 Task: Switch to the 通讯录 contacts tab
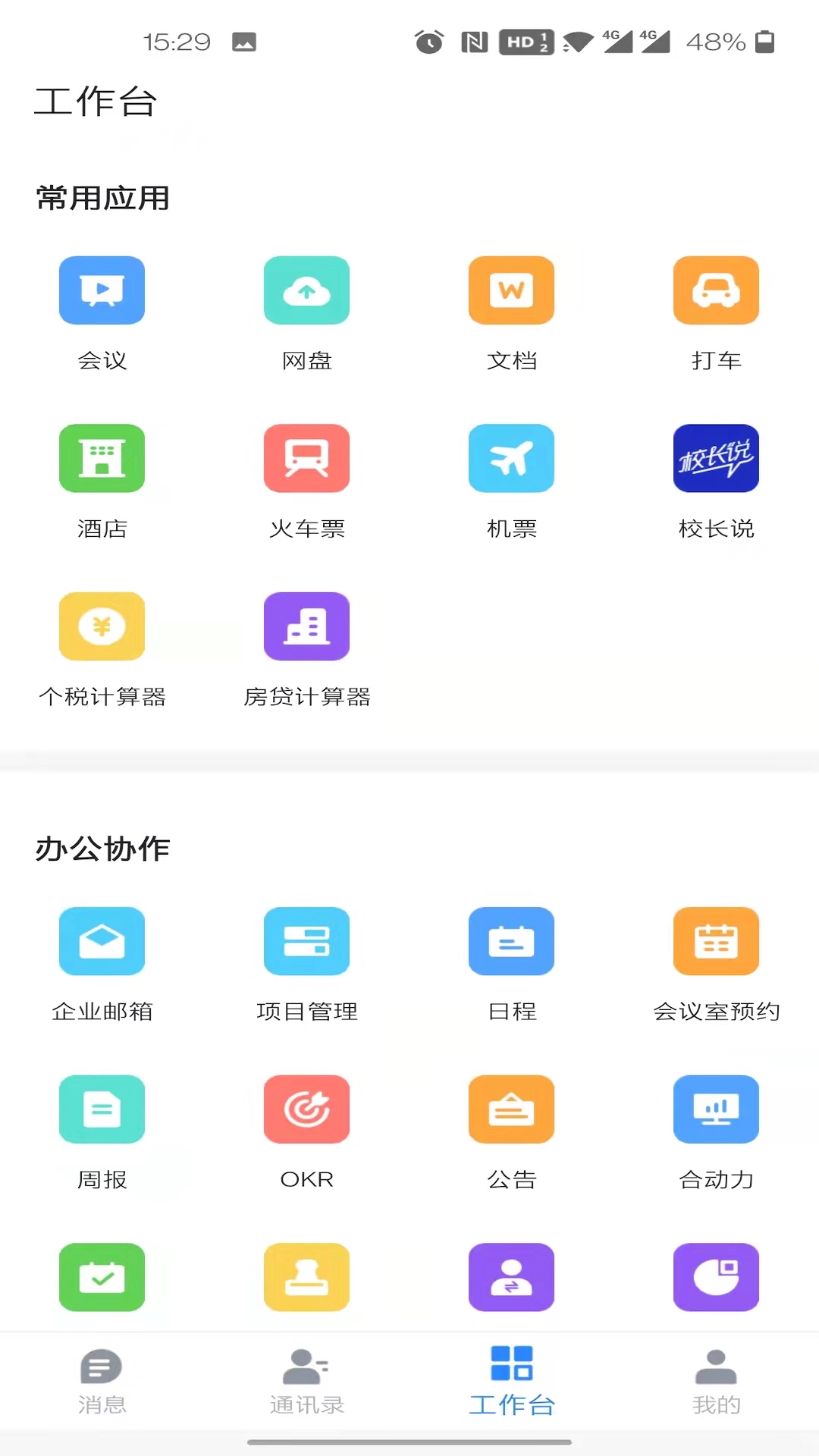(x=306, y=1380)
